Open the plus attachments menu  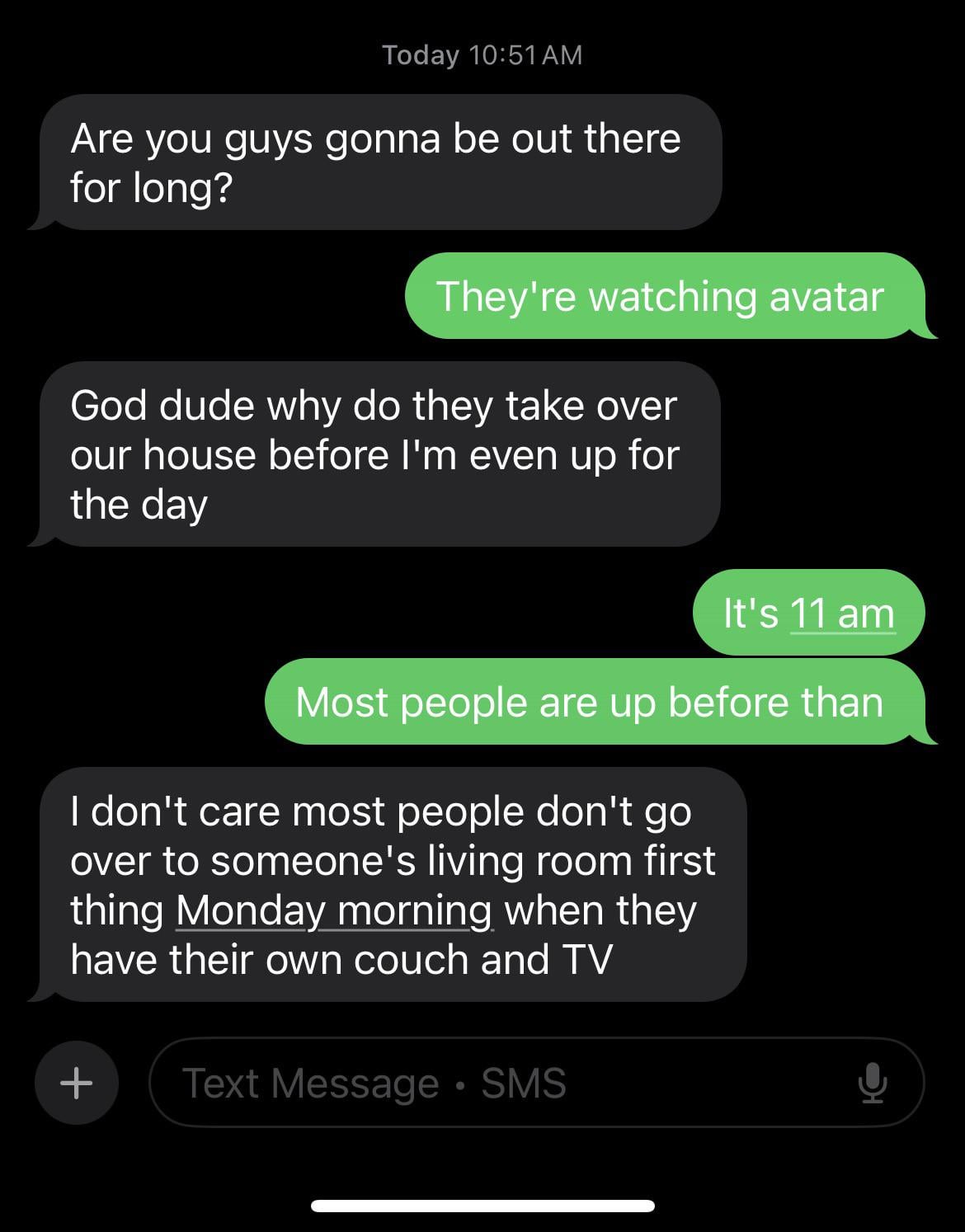pyautogui.click(x=76, y=1082)
